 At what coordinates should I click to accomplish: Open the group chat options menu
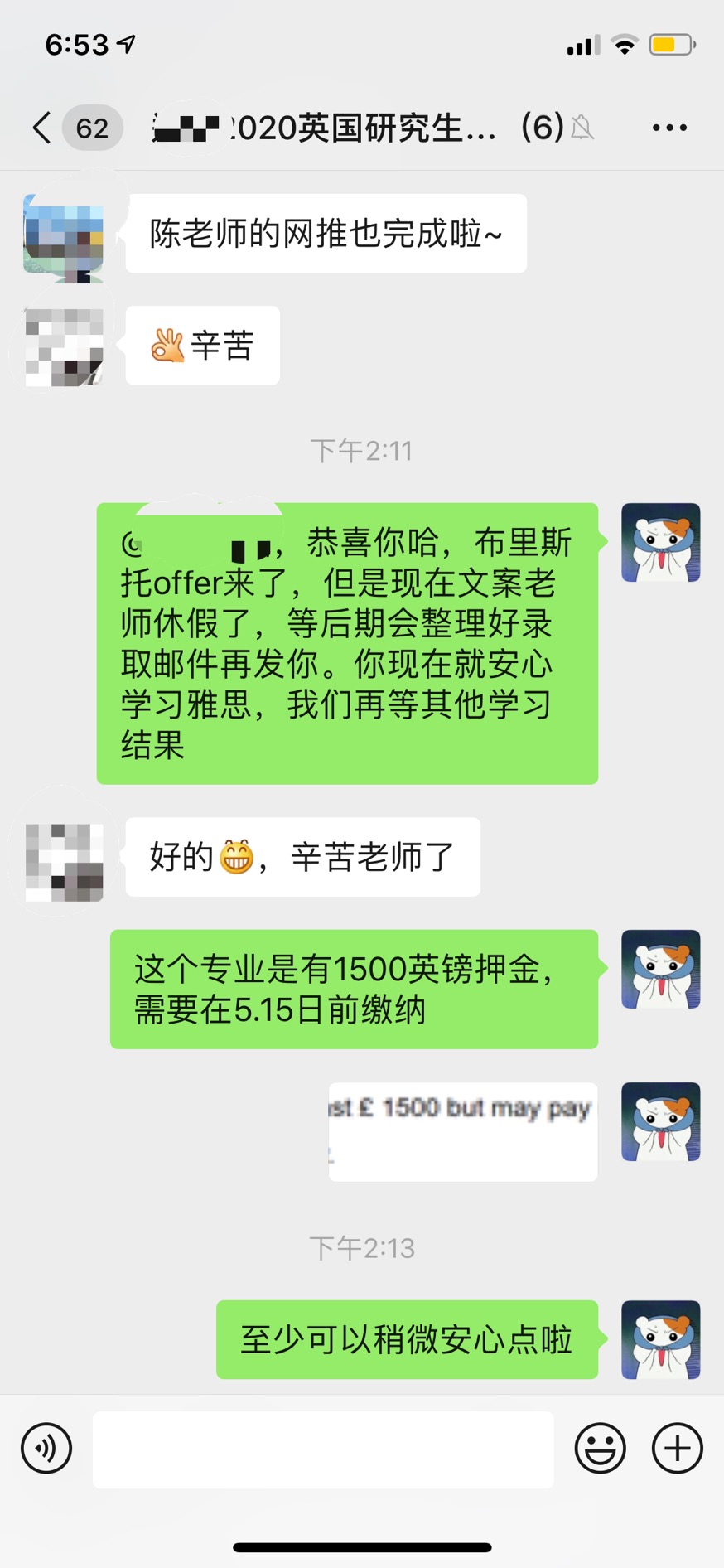tap(668, 128)
